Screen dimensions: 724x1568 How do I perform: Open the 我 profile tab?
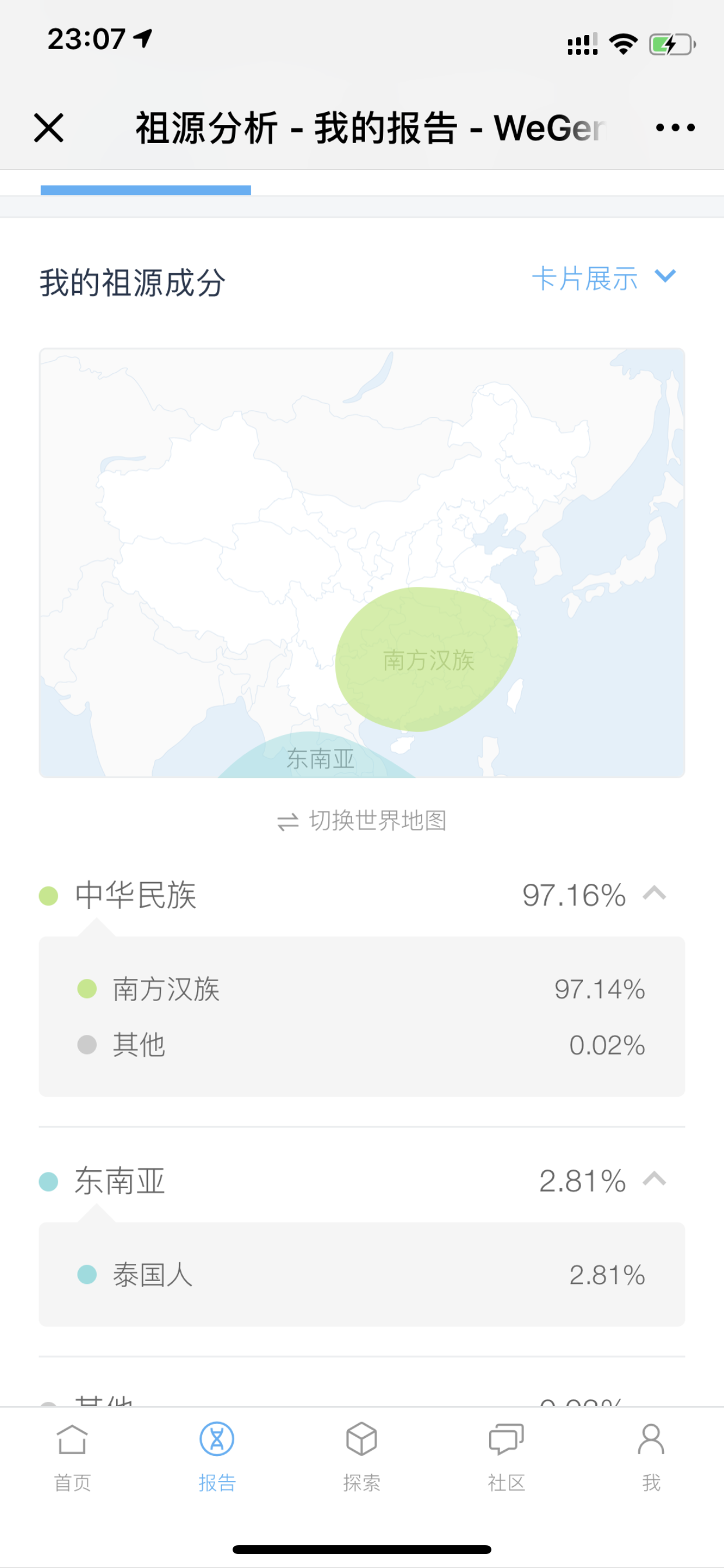click(x=651, y=1457)
